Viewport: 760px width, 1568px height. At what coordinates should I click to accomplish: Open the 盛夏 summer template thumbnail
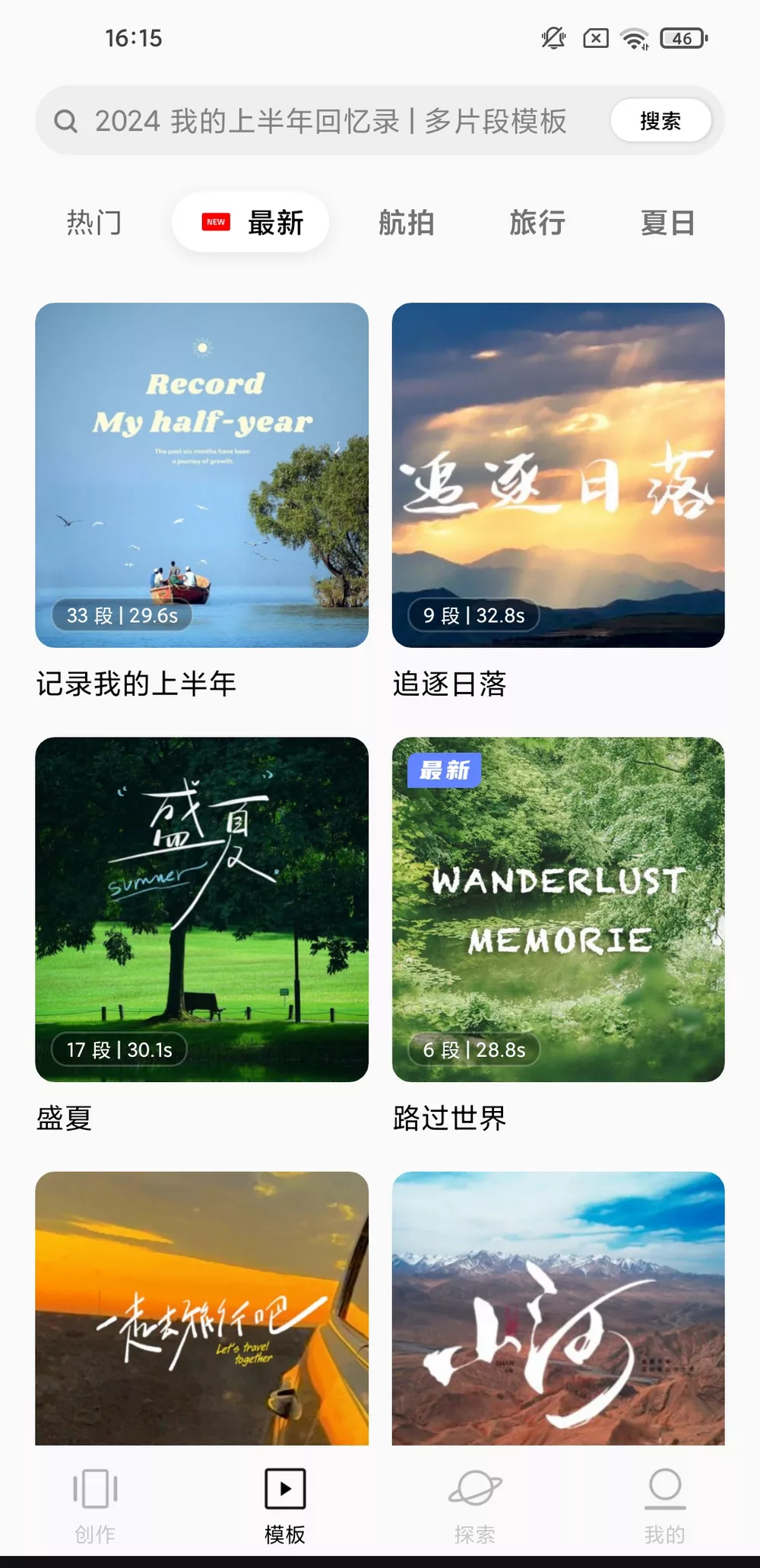click(x=201, y=907)
